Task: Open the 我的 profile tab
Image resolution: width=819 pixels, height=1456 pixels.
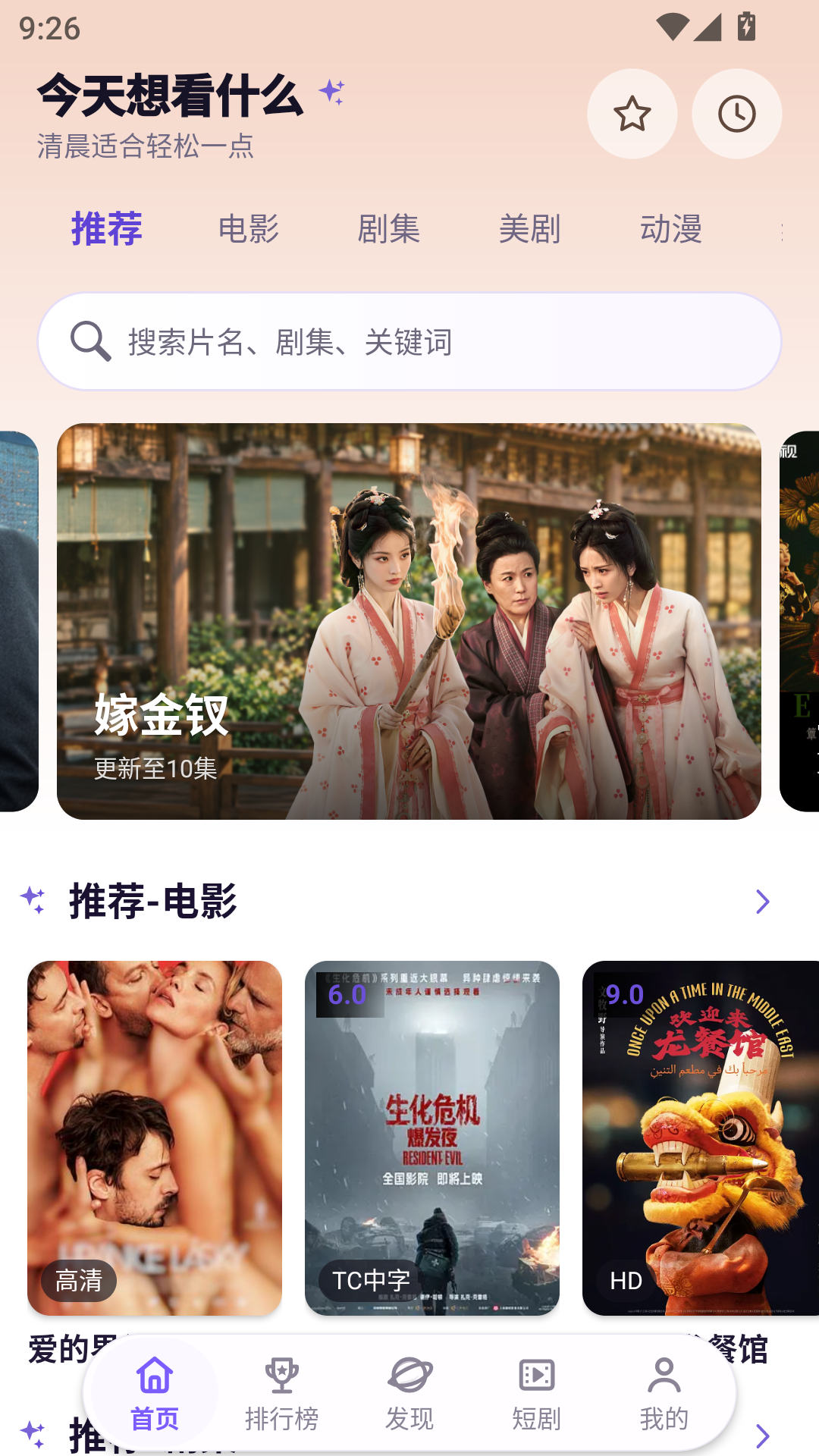Action: click(x=664, y=1394)
